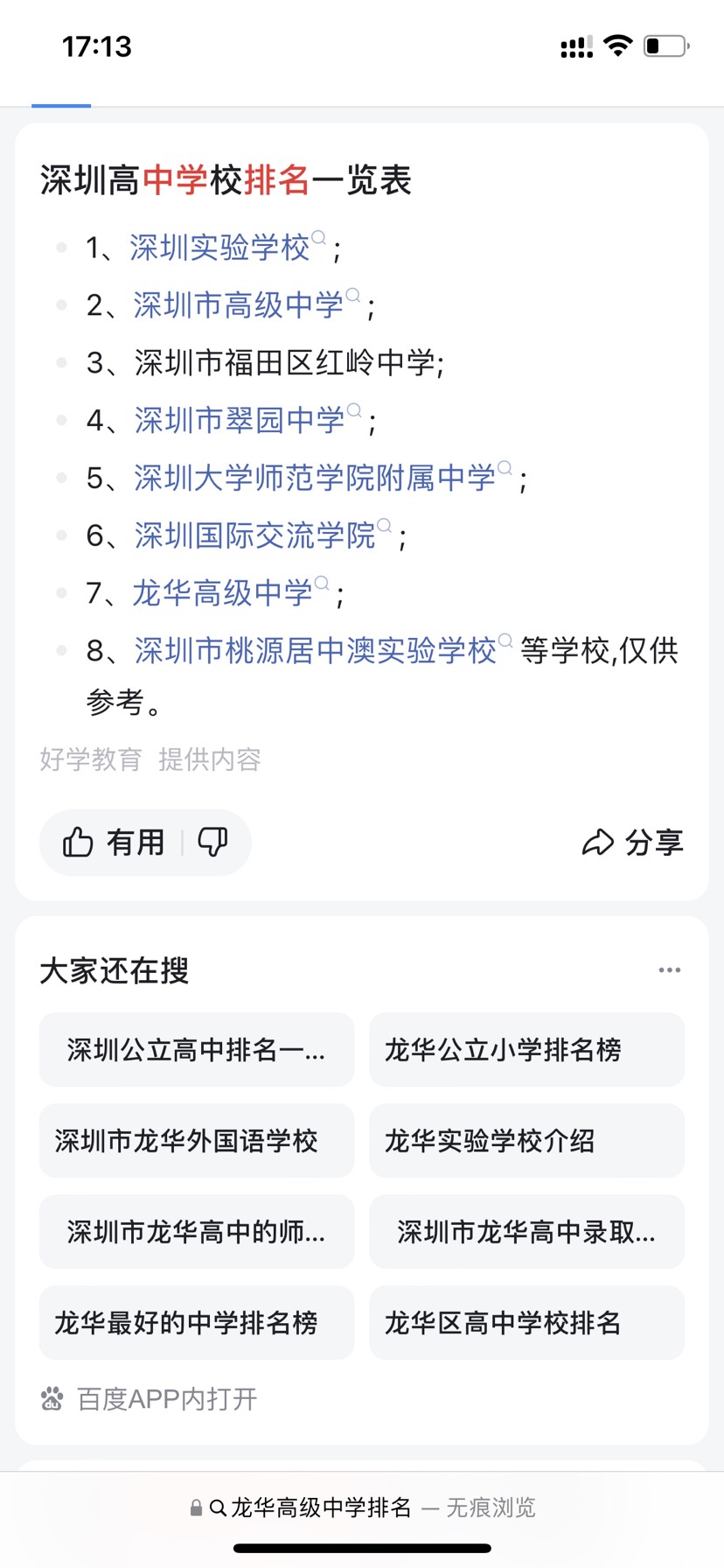Search 龙华区高中学校排名 suggestion

[x=526, y=1323]
